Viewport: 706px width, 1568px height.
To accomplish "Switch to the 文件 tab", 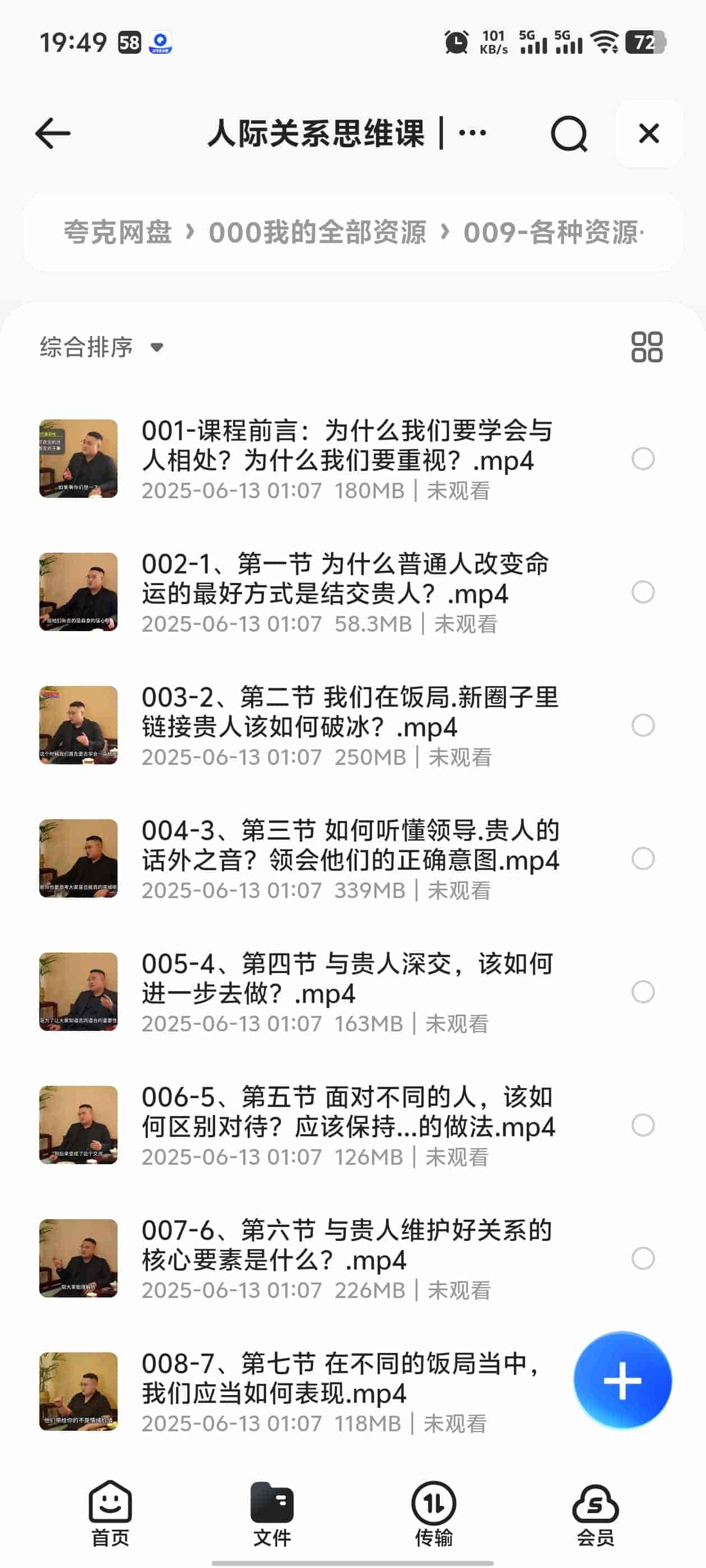I will pos(273,1510).
